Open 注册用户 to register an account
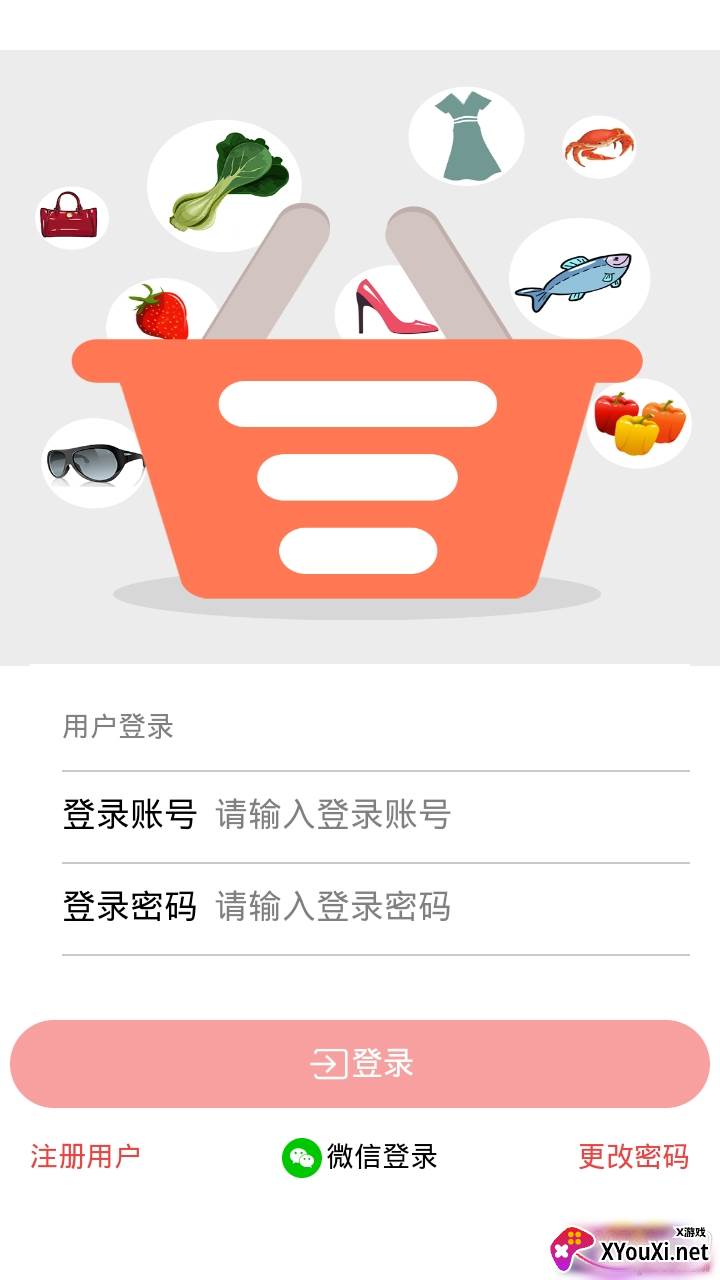Screen dimensions: 720x1280 point(85,1157)
